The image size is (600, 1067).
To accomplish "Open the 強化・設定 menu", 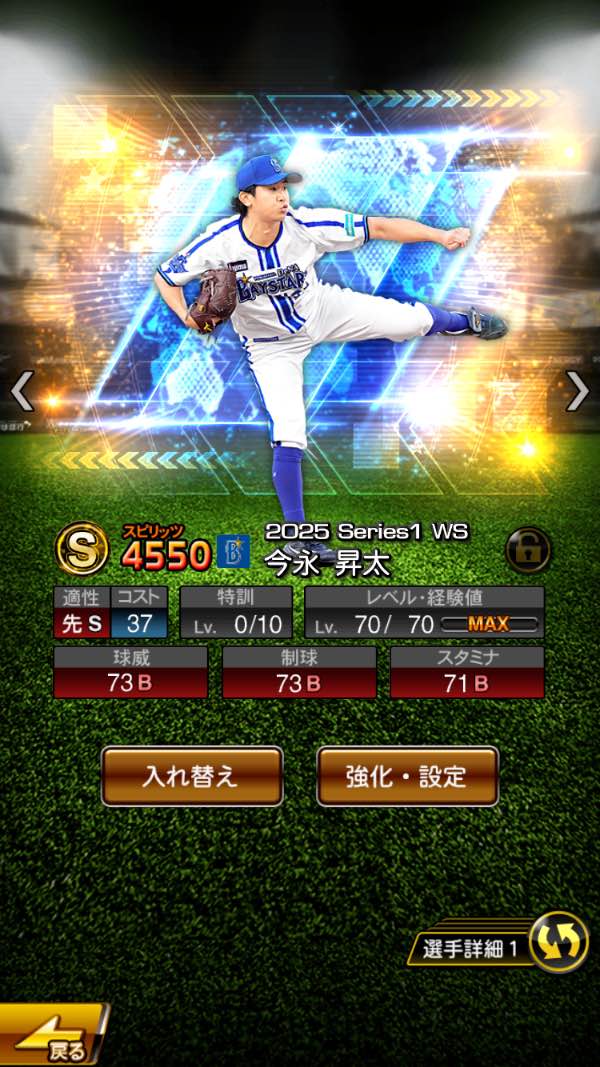I will pos(407,776).
